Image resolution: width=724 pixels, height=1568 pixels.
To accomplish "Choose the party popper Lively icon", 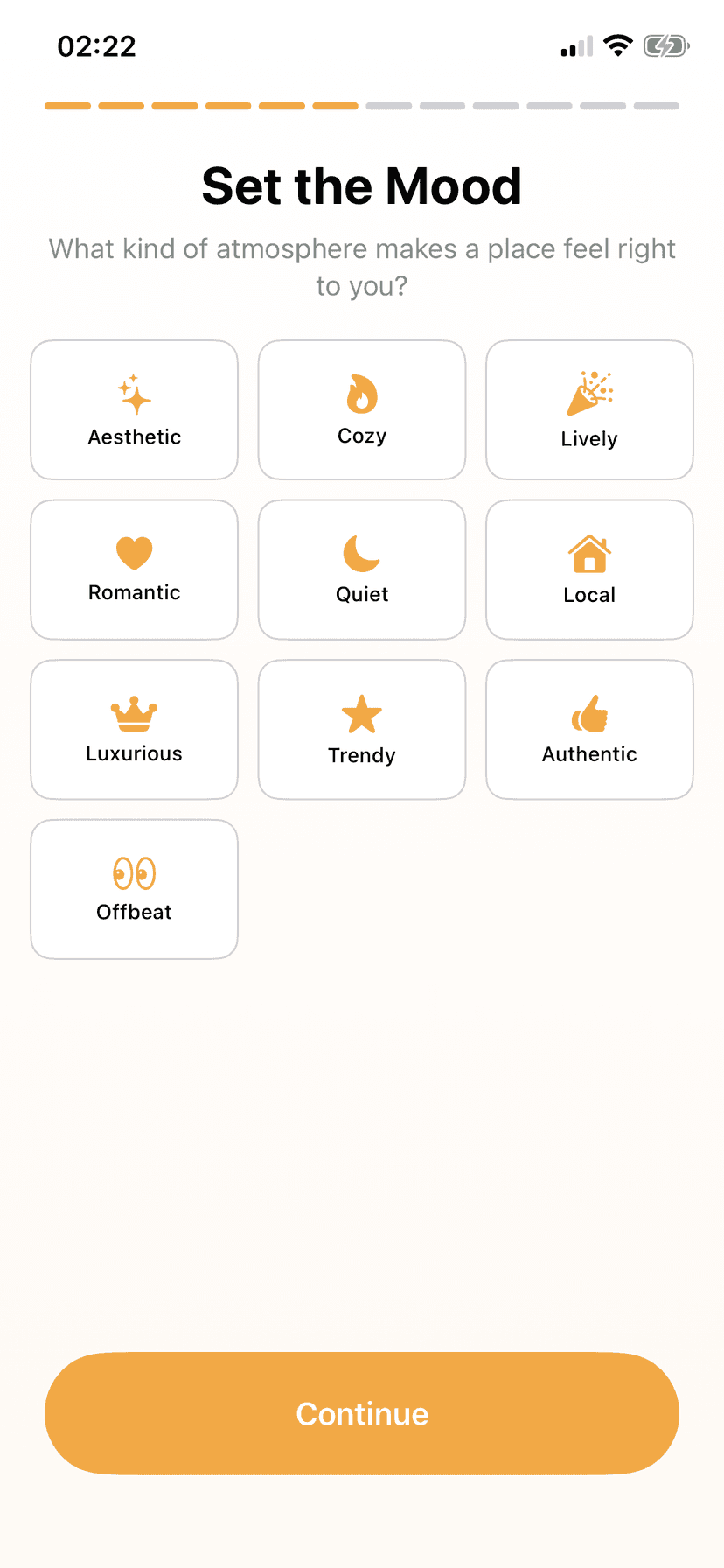I will [588, 394].
